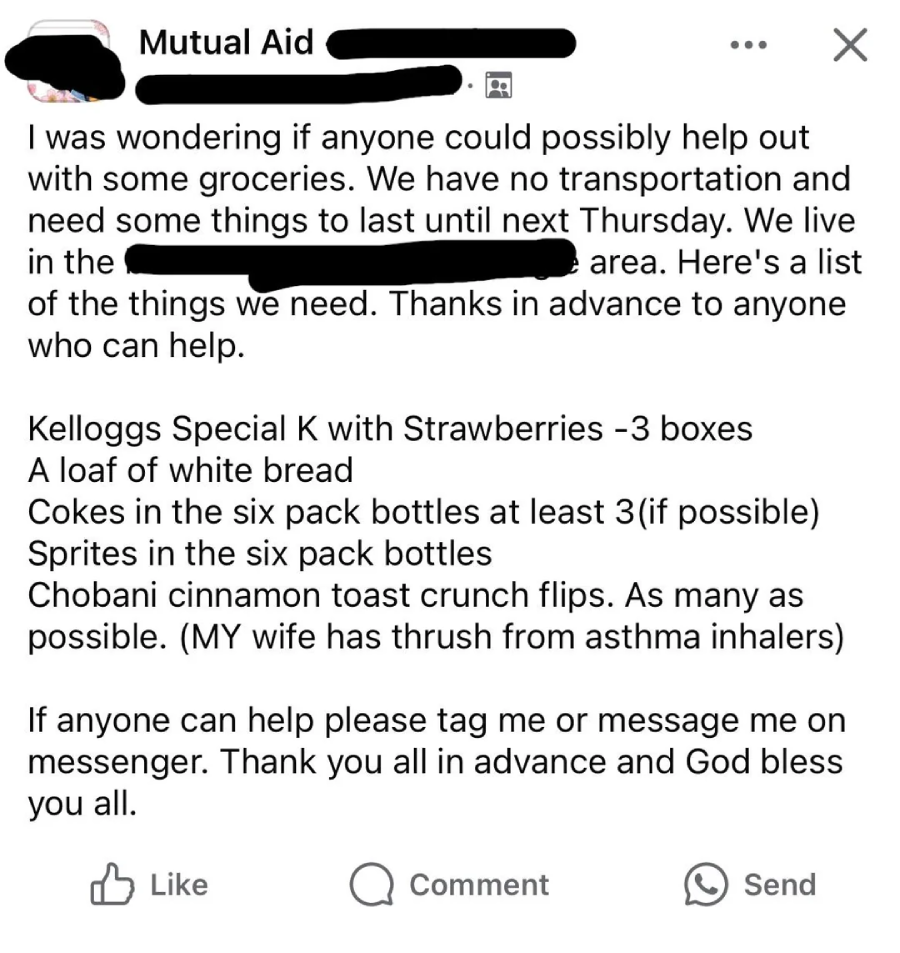900x953 pixels.
Task: Open the Mutual Aid group page
Action: point(226,43)
